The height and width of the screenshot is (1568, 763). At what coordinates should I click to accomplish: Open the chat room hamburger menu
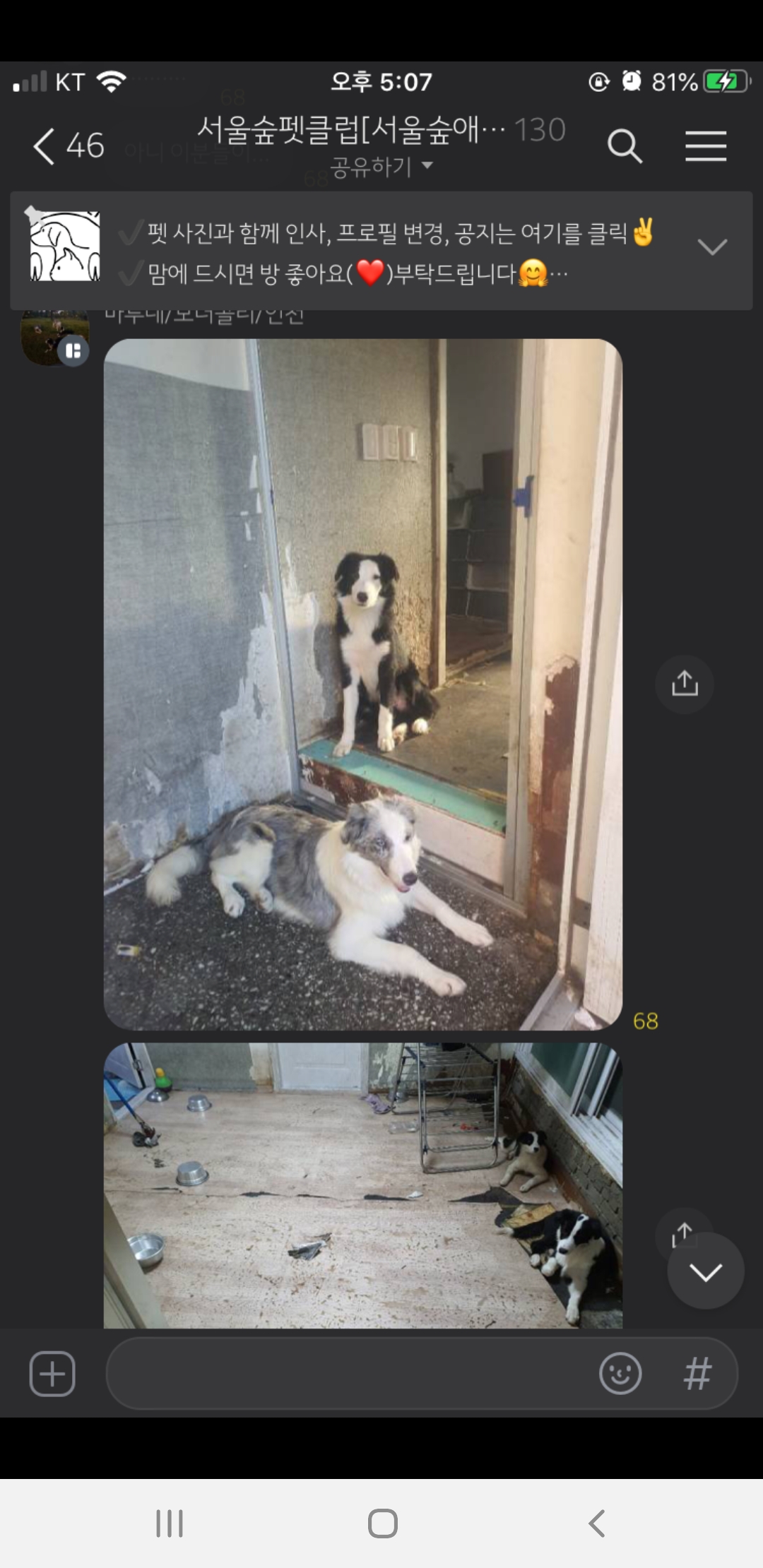(705, 146)
